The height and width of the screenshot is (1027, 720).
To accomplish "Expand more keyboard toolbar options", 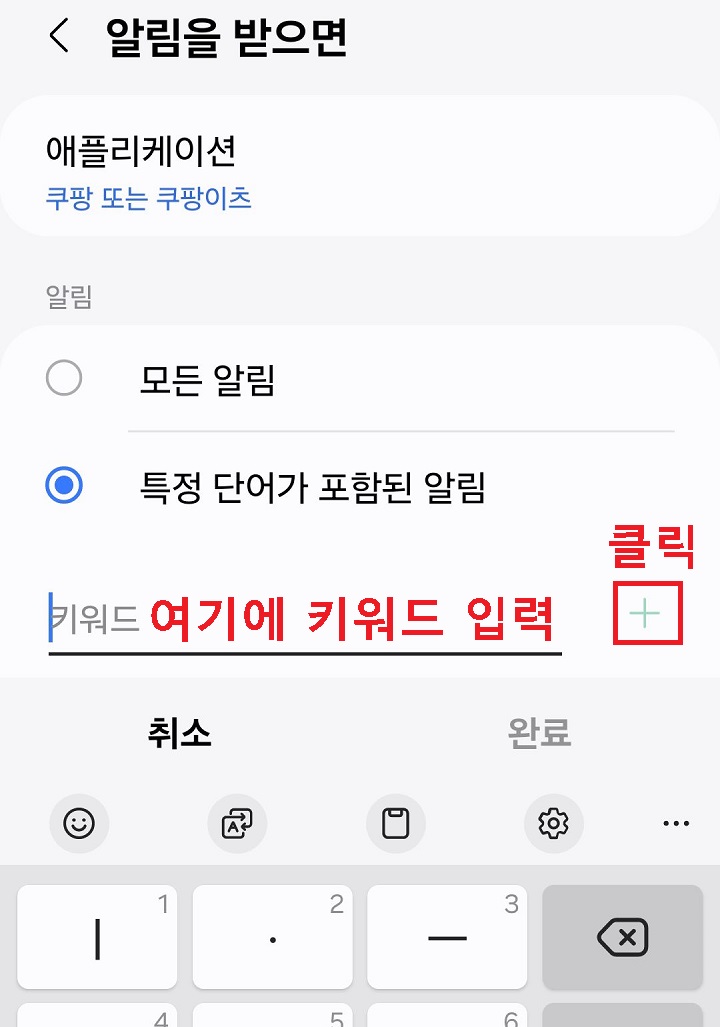I will point(676,824).
